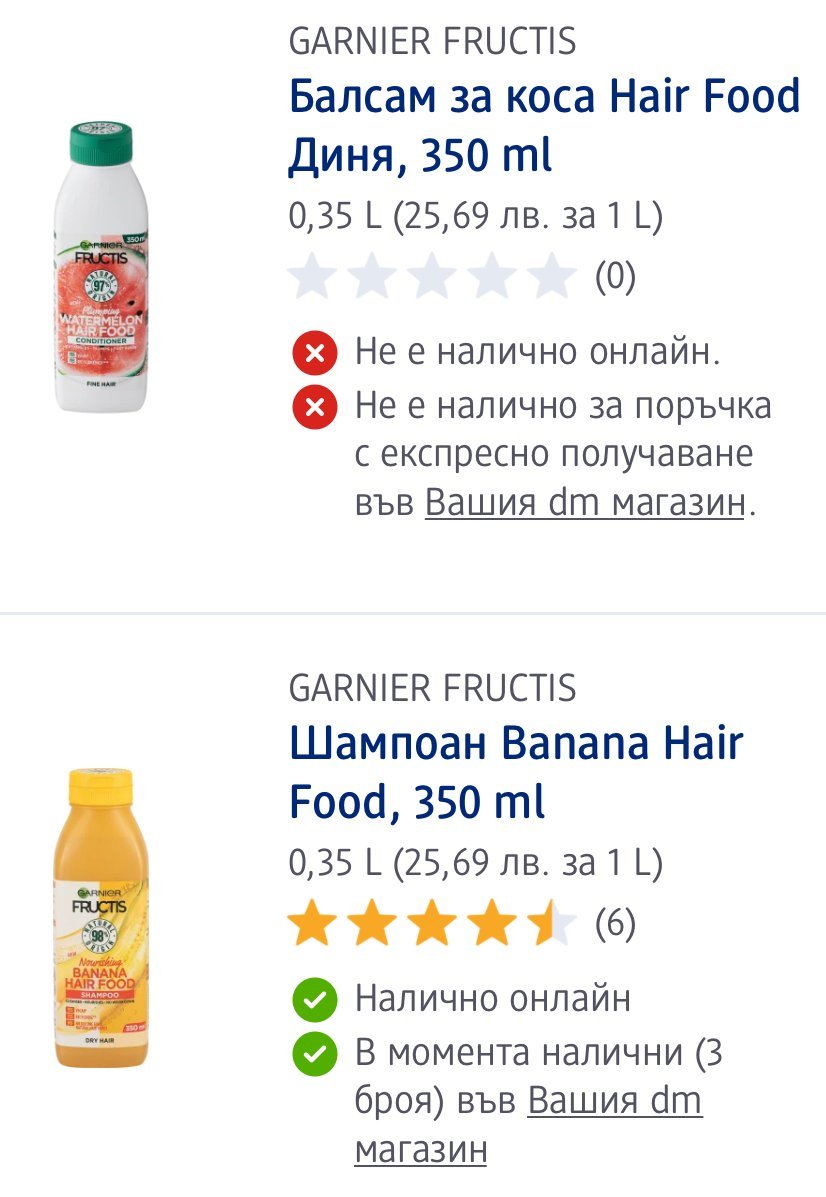Screen dimensions: 826x1197
Task: Tap the Вашия dm магазин link under the conditioner
Action: (585, 503)
